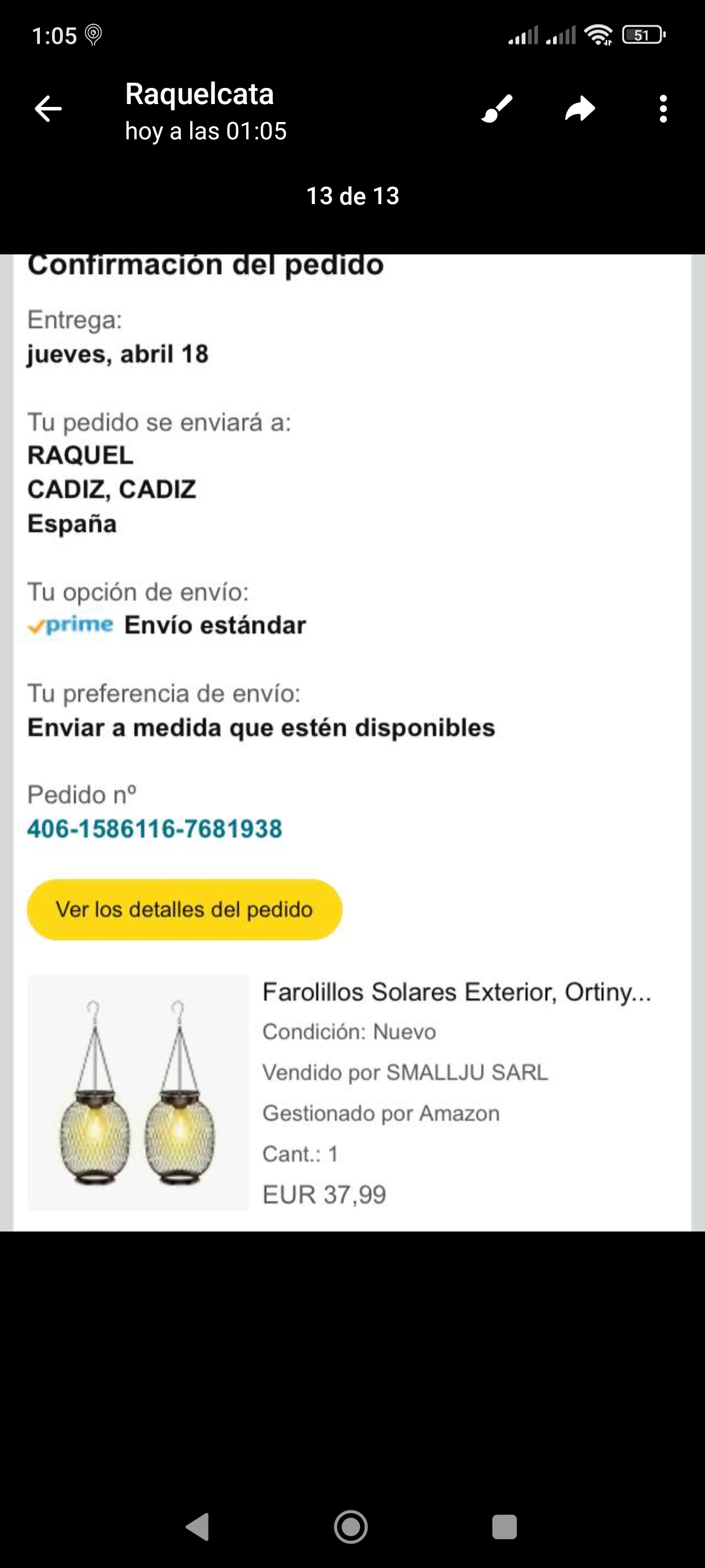The image size is (705, 1568).
Task: Go back to the chat with Raquelcata
Action: (48, 110)
